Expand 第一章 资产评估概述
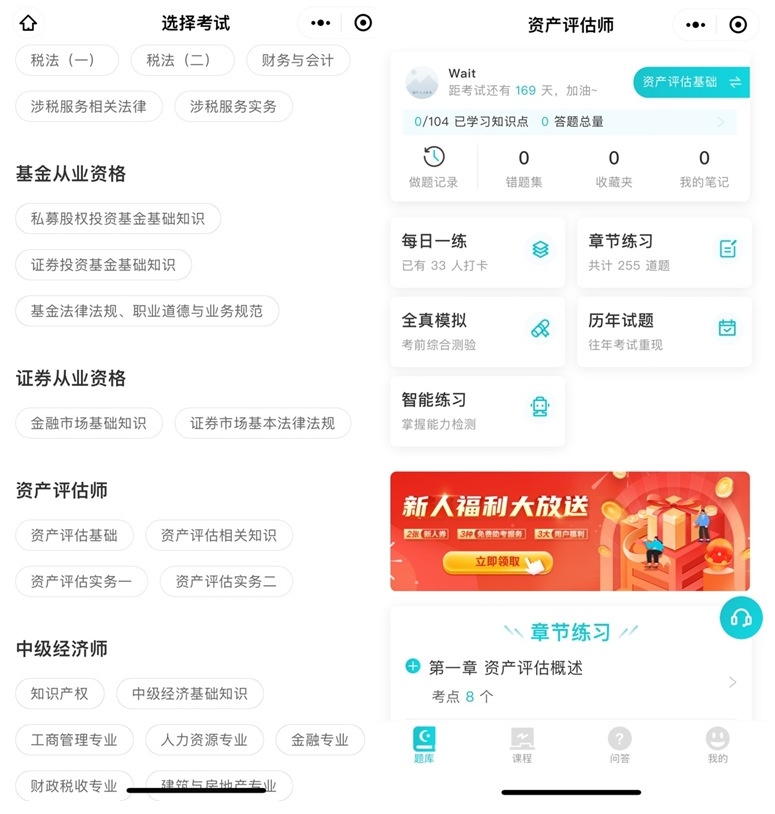The width and height of the screenshot is (775, 814). point(569,680)
